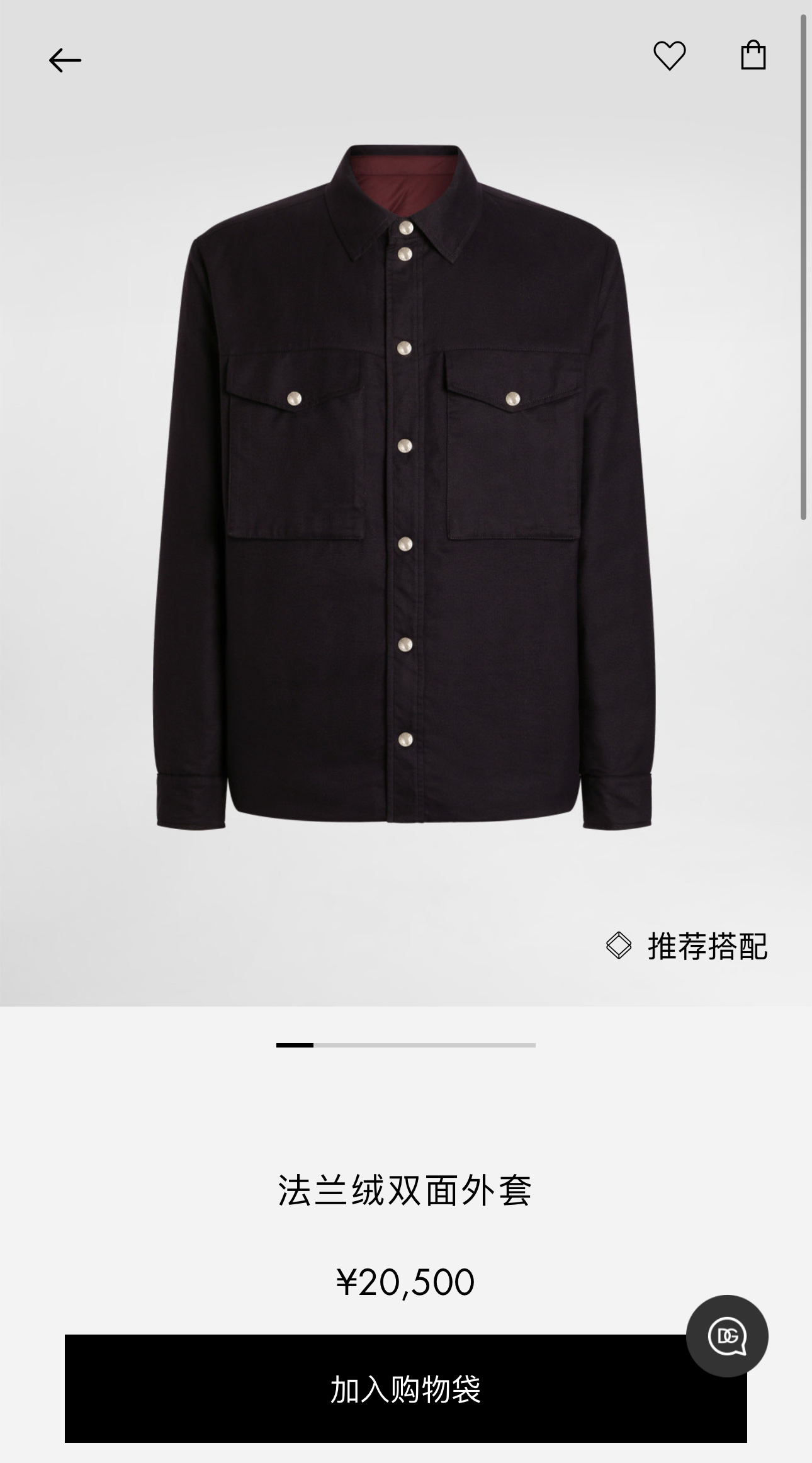Open the shopping bag
This screenshot has height=1463, width=812.
point(753,55)
